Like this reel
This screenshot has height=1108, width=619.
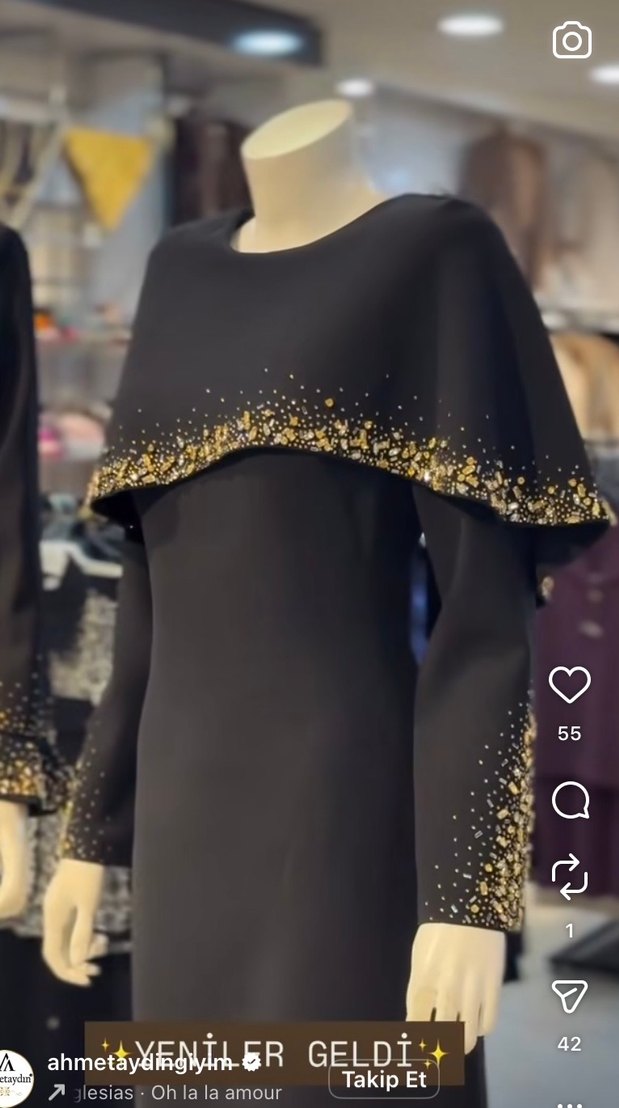click(569, 685)
